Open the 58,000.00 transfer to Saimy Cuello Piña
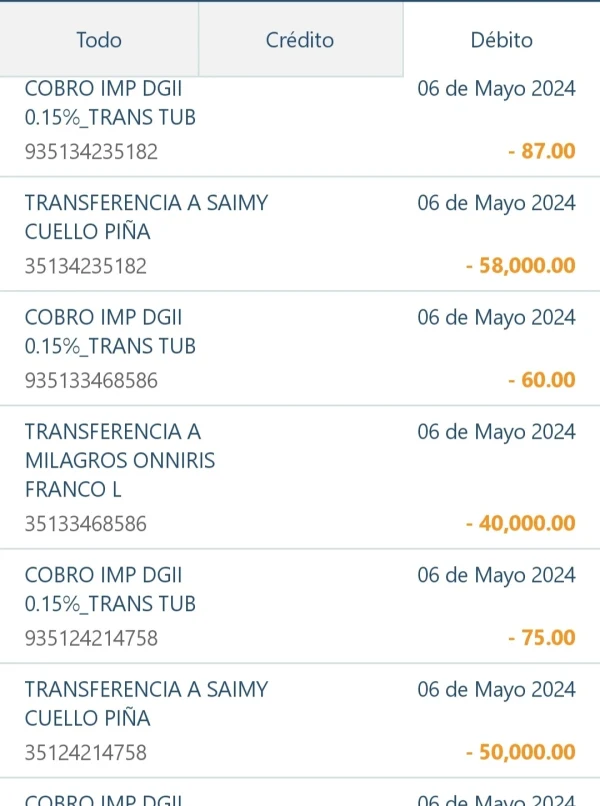 pos(300,234)
